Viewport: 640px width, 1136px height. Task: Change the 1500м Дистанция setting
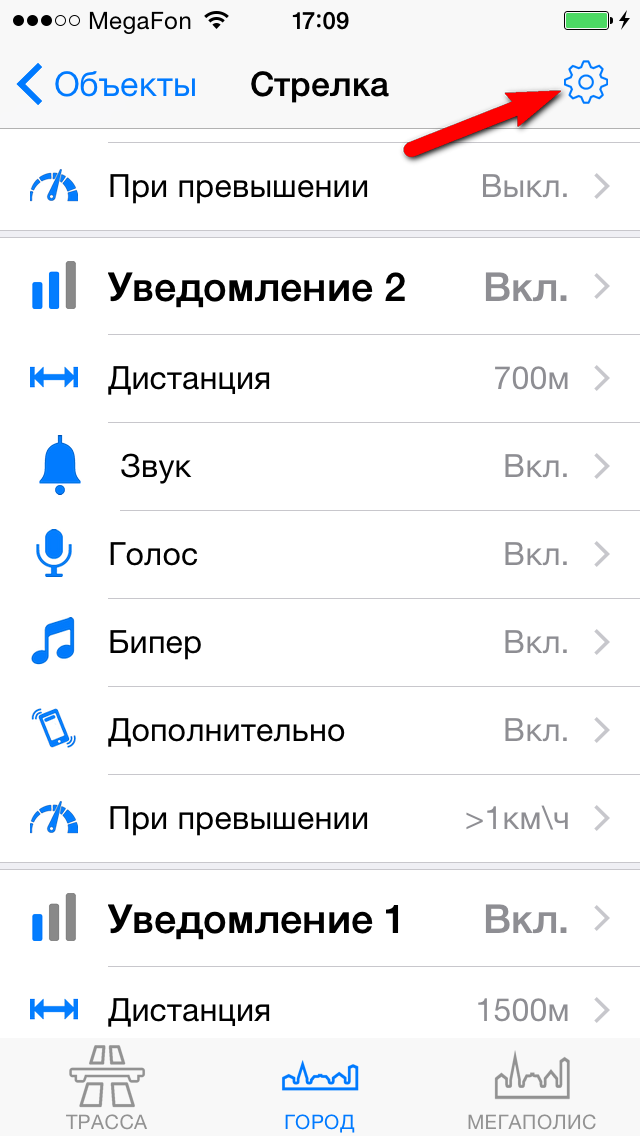click(x=320, y=1009)
